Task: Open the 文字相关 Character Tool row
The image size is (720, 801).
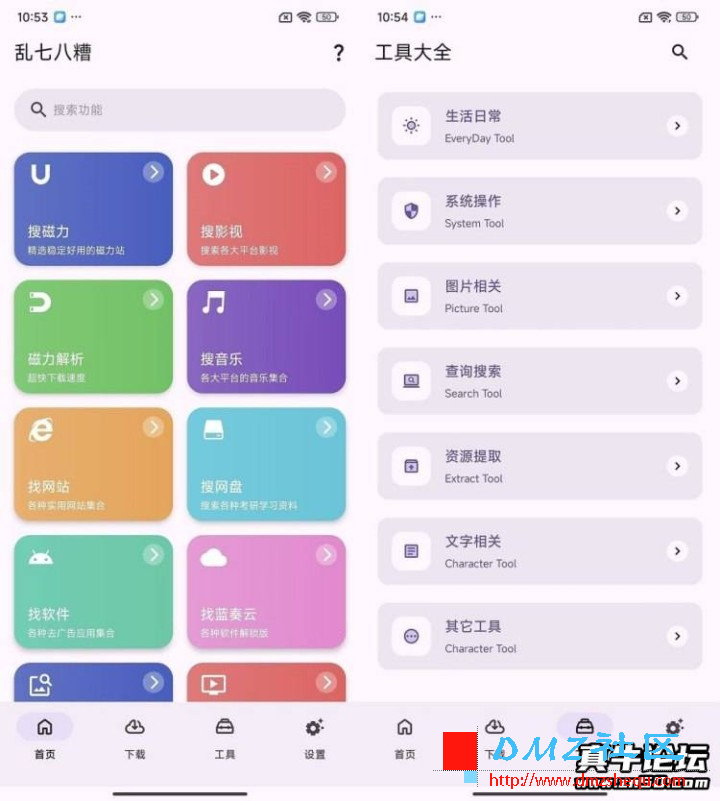Action: [x=540, y=551]
